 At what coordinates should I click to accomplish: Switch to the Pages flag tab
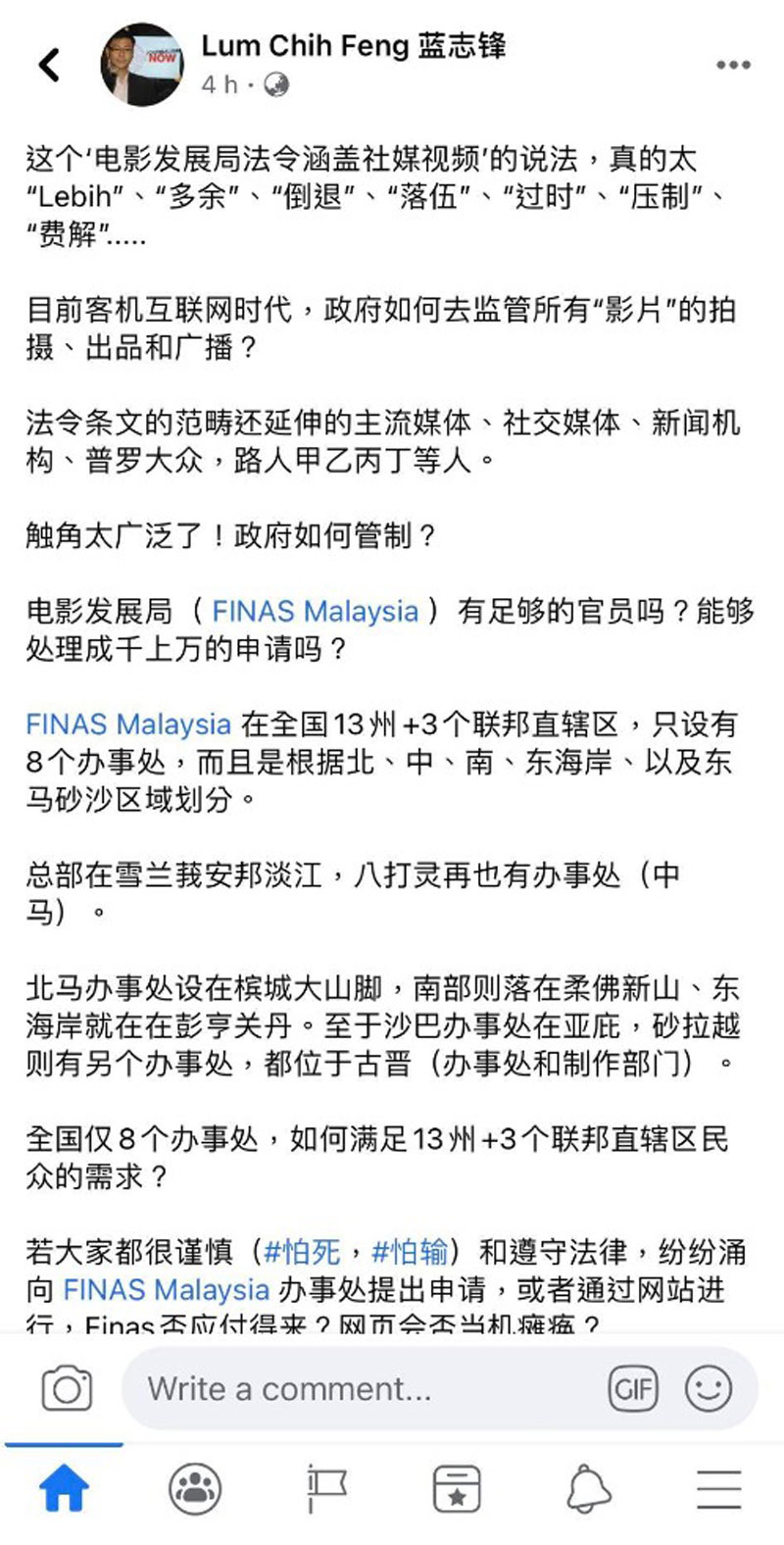click(x=326, y=1491)
